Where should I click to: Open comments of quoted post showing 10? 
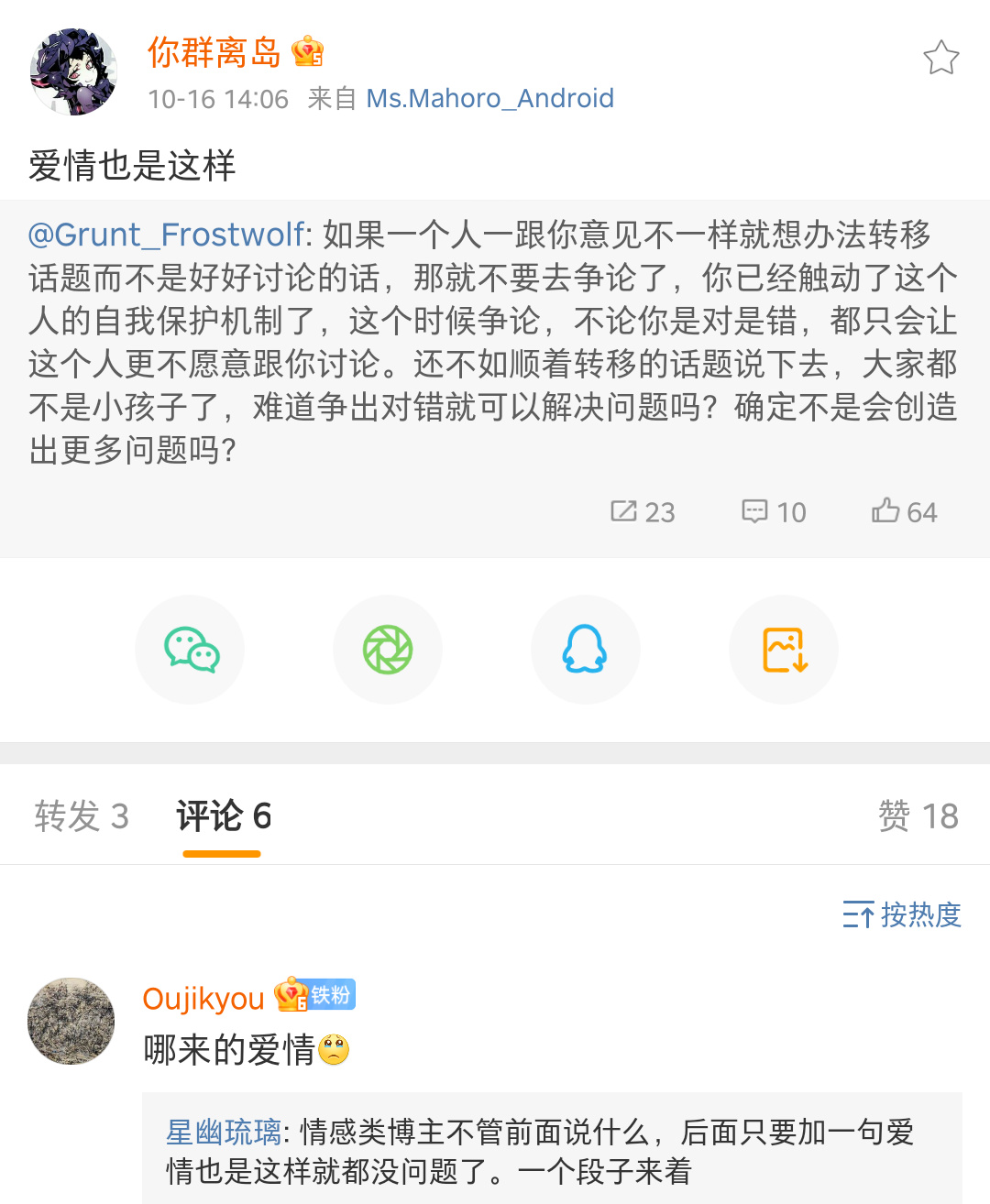(x=774, y=512)
